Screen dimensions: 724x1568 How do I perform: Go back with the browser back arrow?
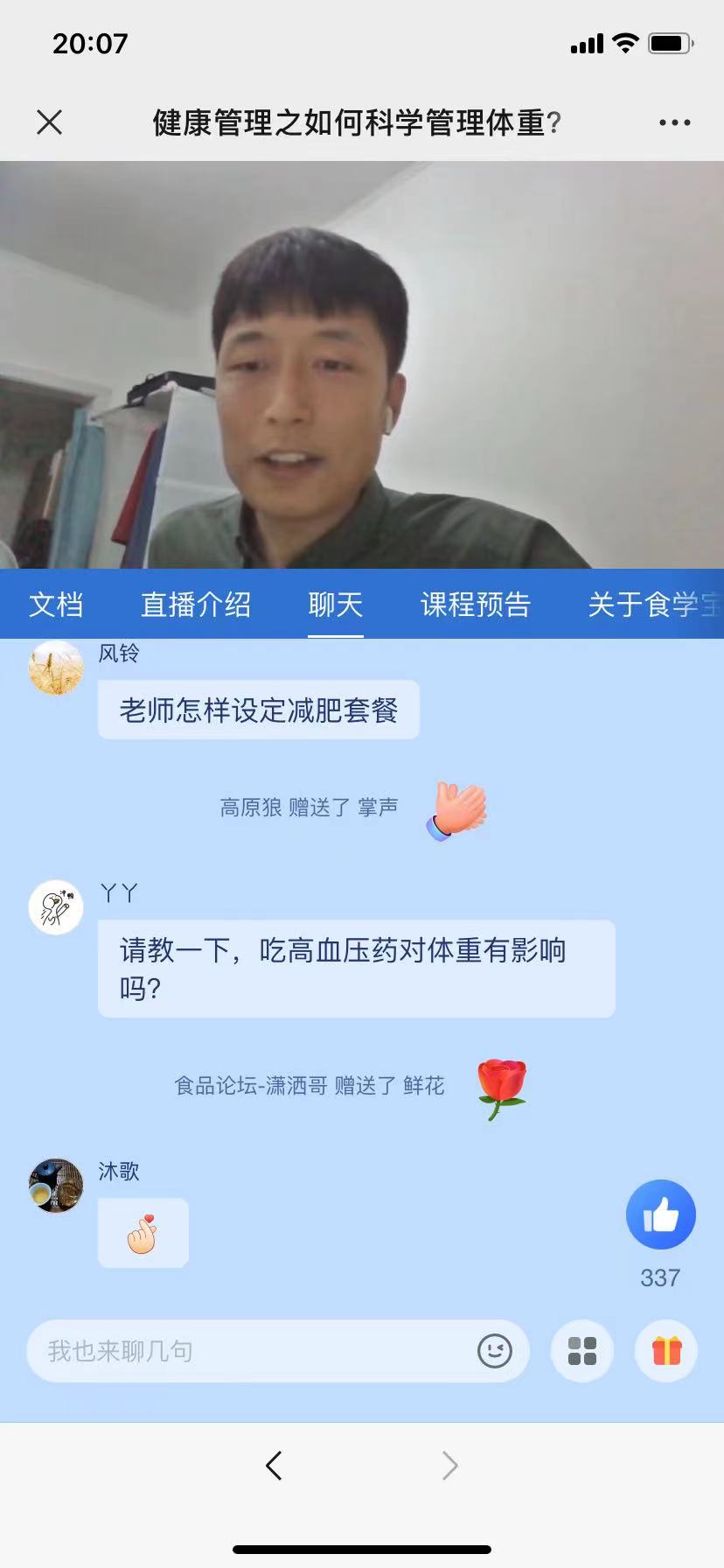click(274, 1466)
